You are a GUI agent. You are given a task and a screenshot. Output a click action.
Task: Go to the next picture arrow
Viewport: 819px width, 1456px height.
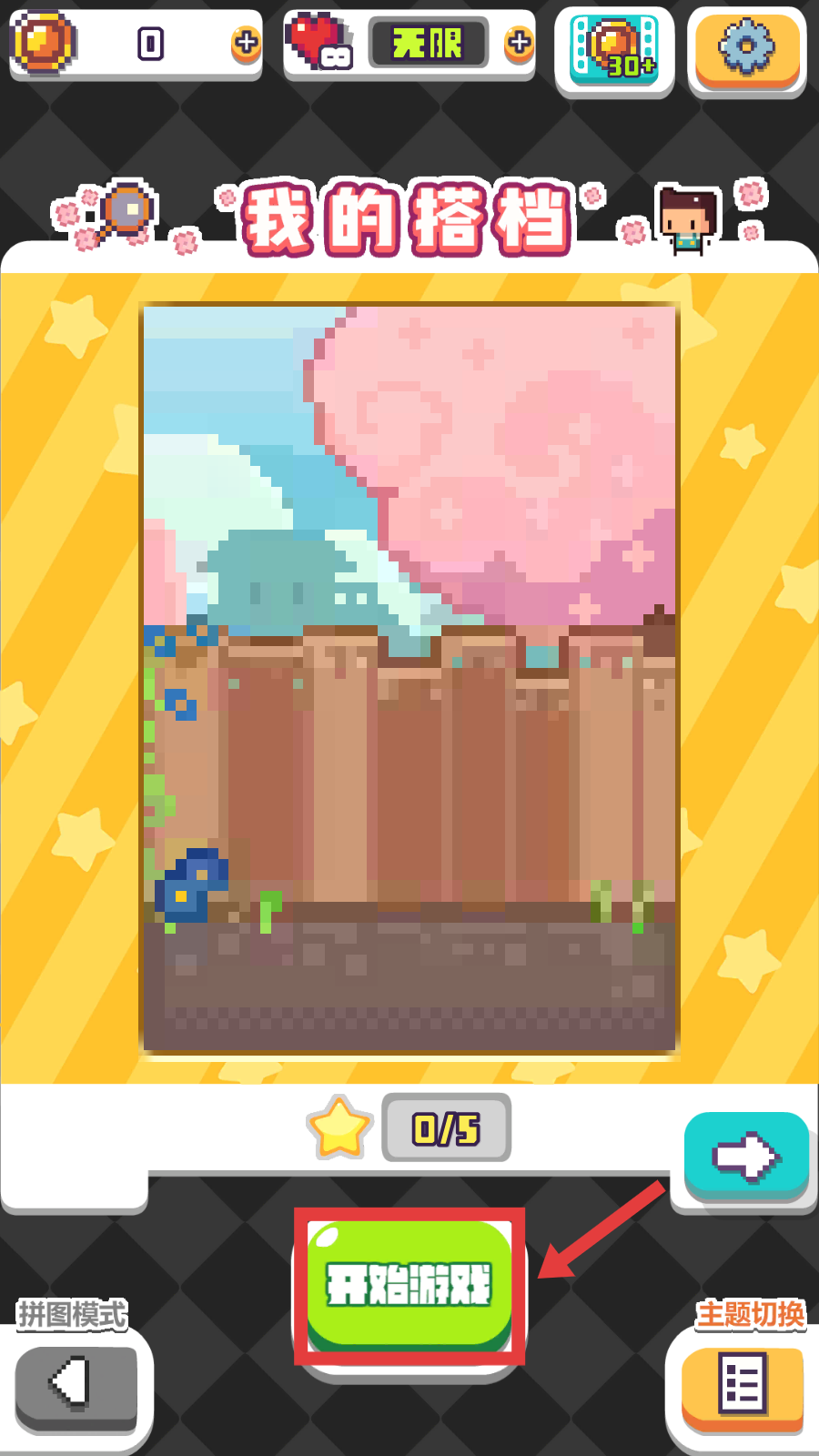click(x=746, y=1156)
